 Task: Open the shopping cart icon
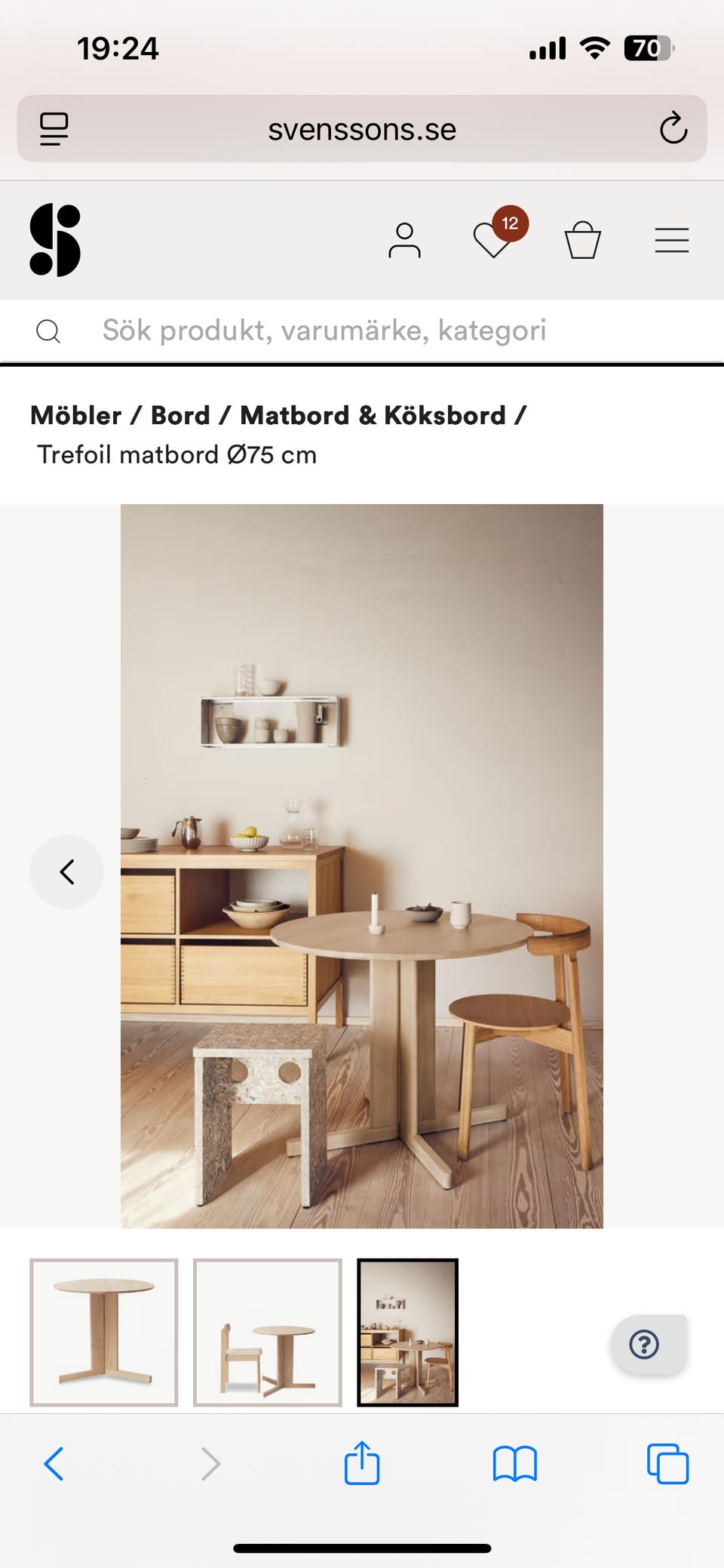[x=582, y=240]
